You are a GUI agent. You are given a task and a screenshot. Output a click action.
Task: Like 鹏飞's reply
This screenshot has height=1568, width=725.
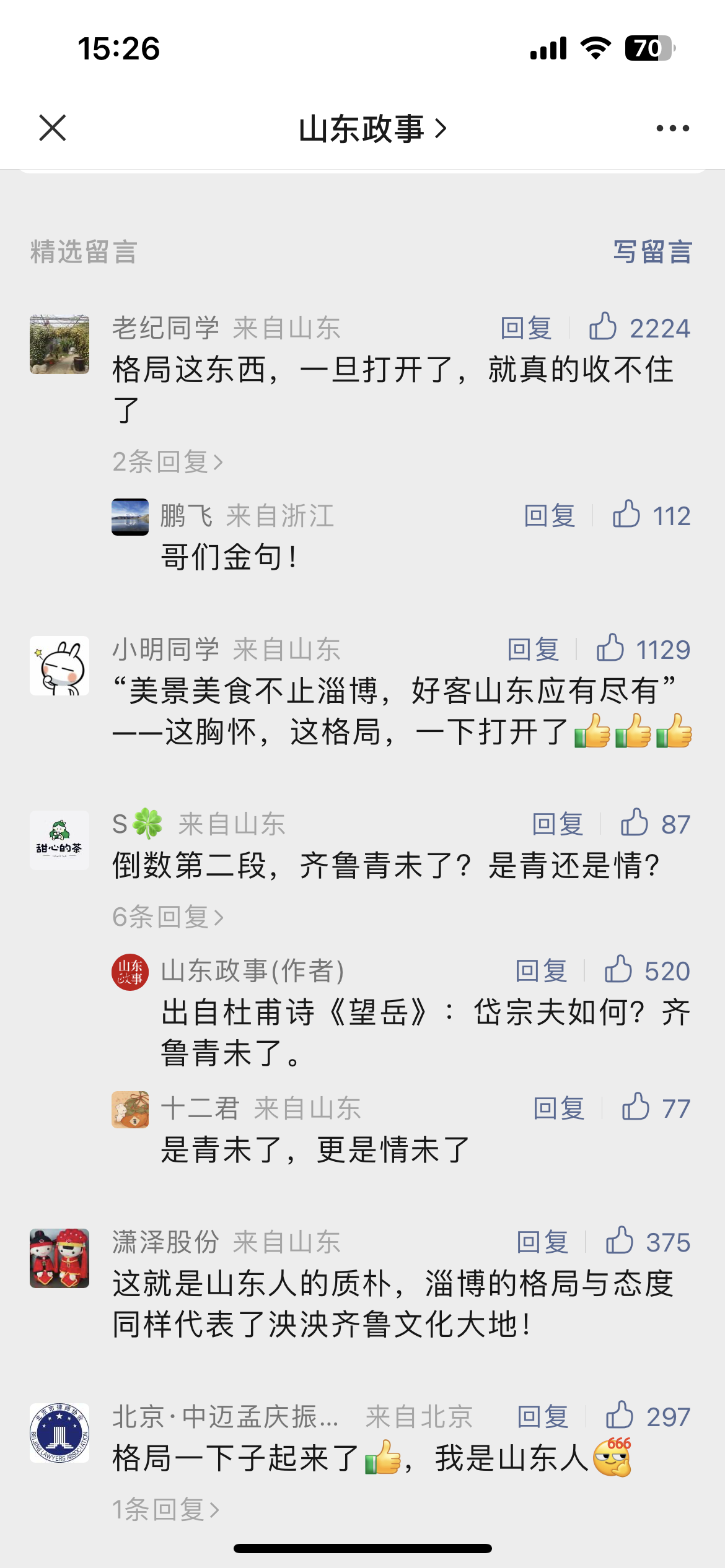click(x=651, y=515)
